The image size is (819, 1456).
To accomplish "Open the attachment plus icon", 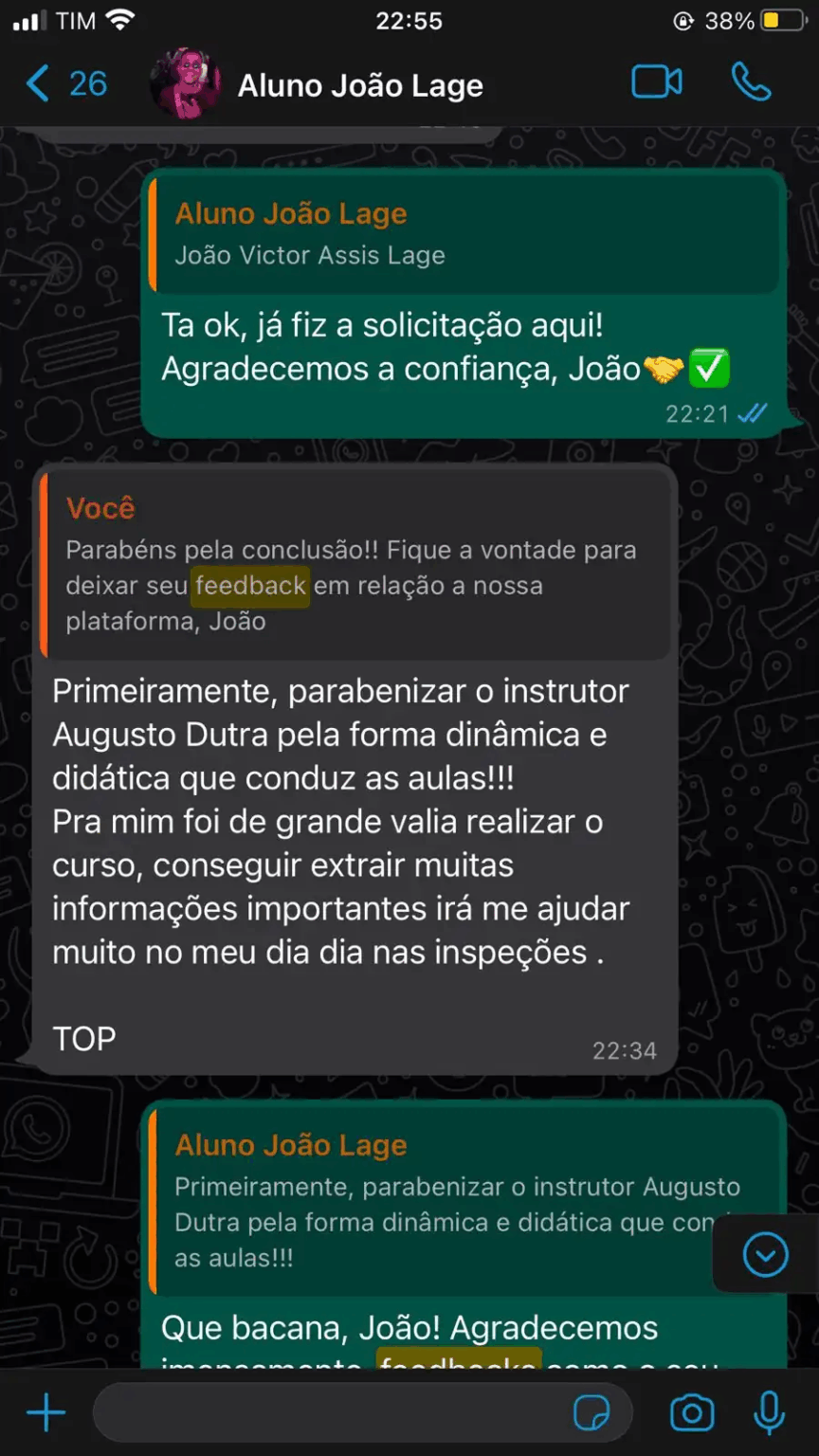I will tap(44, 1411).
